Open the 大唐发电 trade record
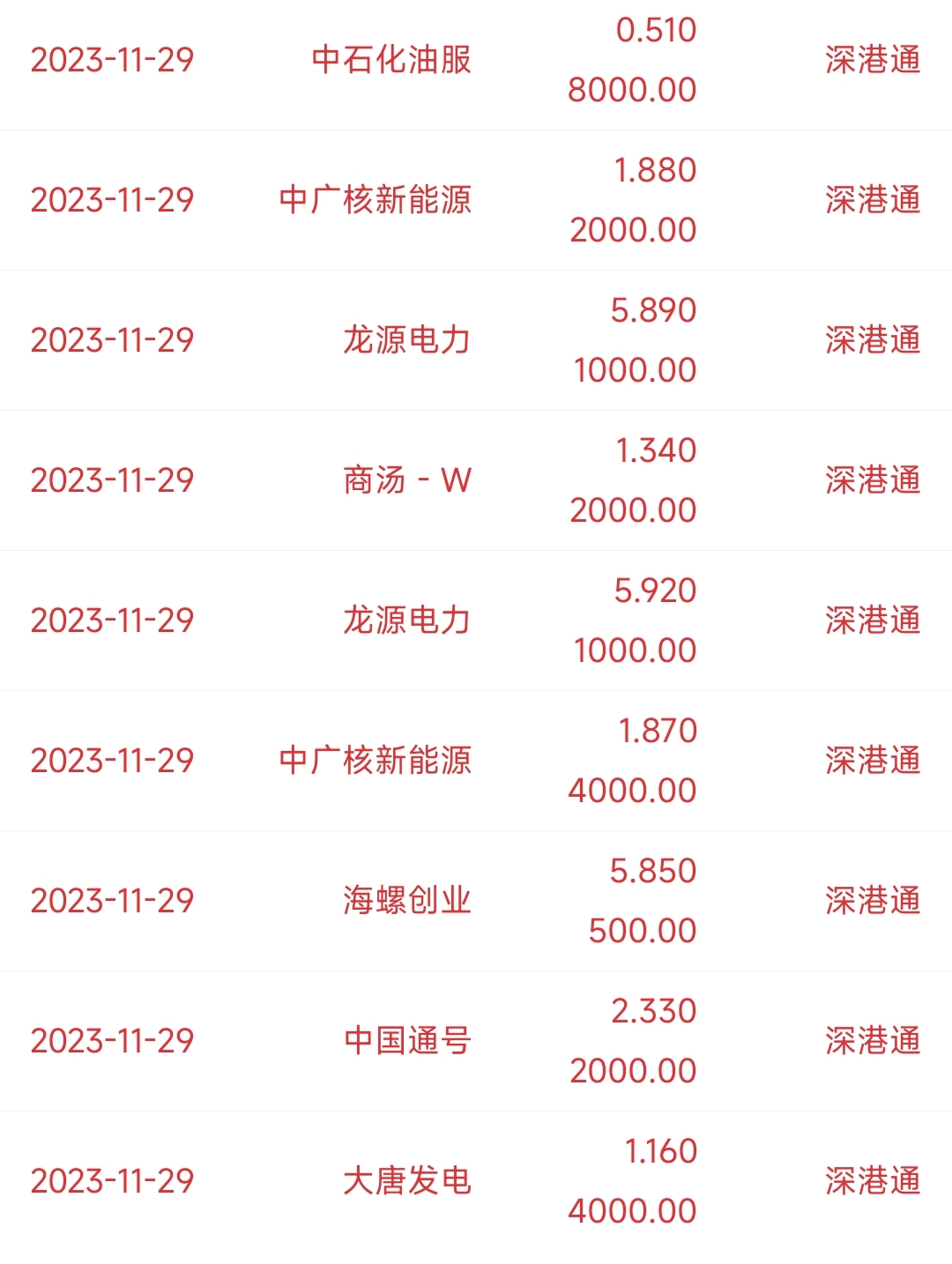Screen dimensions: 952x1264 coord(406,1181)
